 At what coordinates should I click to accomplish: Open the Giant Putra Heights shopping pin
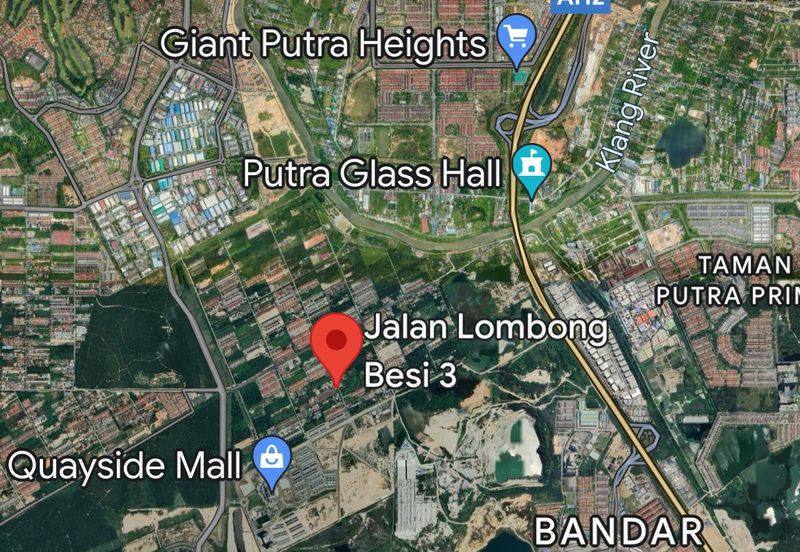click(x=517, y=40)
